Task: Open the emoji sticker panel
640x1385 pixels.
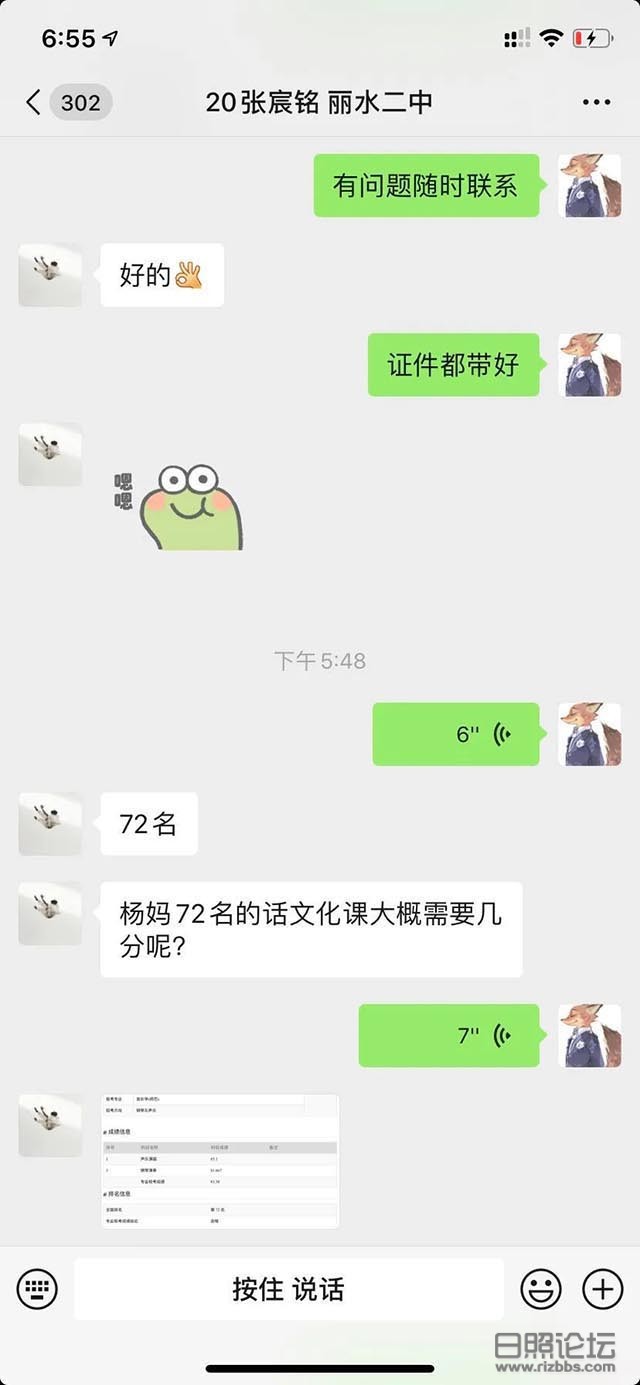Action: click(541, 1289)
